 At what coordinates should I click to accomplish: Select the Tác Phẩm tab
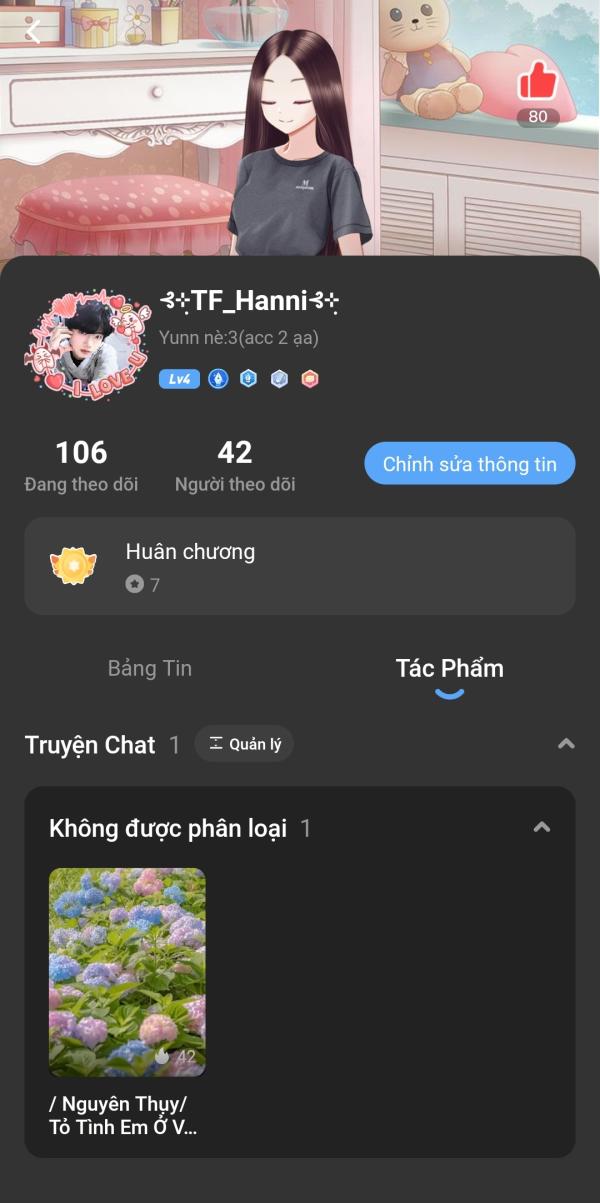(449, 668)
